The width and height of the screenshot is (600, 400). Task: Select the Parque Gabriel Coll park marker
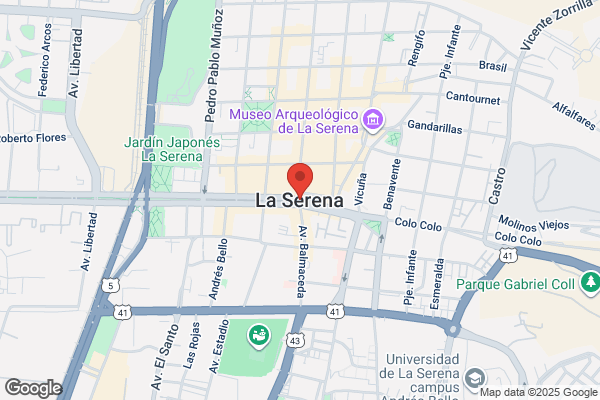click(x=590, y=282)
